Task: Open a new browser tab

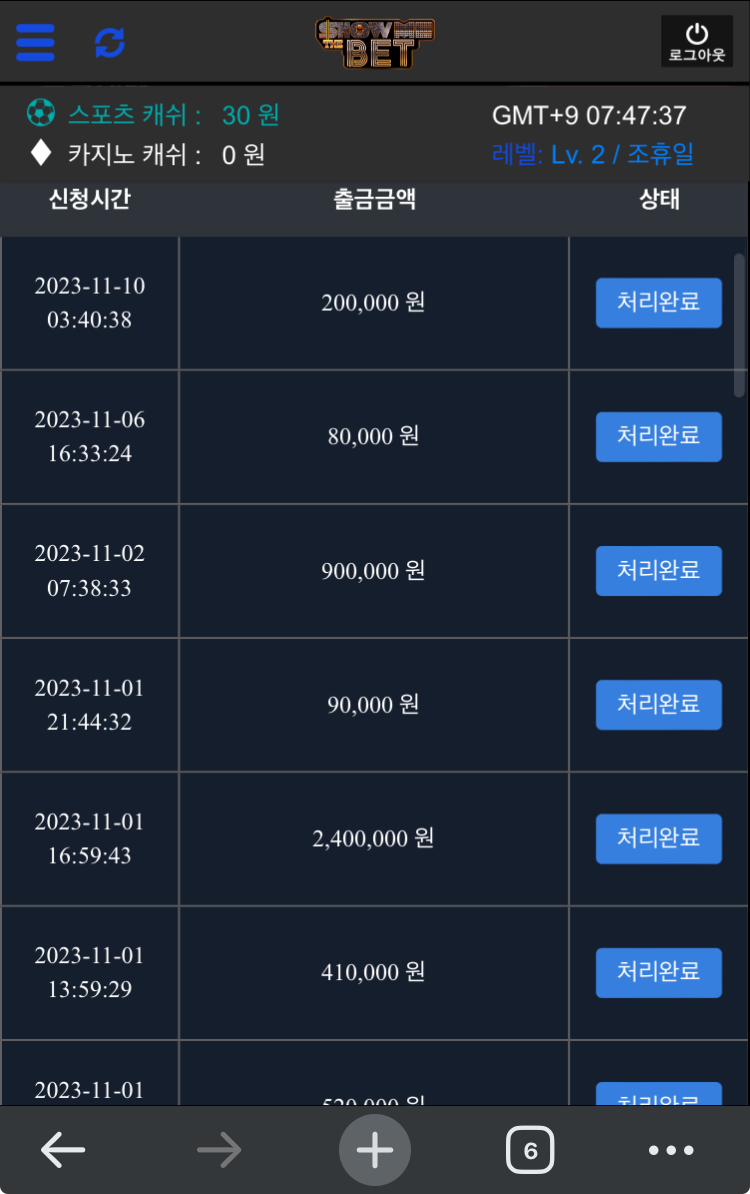Action: (375, 1151)
